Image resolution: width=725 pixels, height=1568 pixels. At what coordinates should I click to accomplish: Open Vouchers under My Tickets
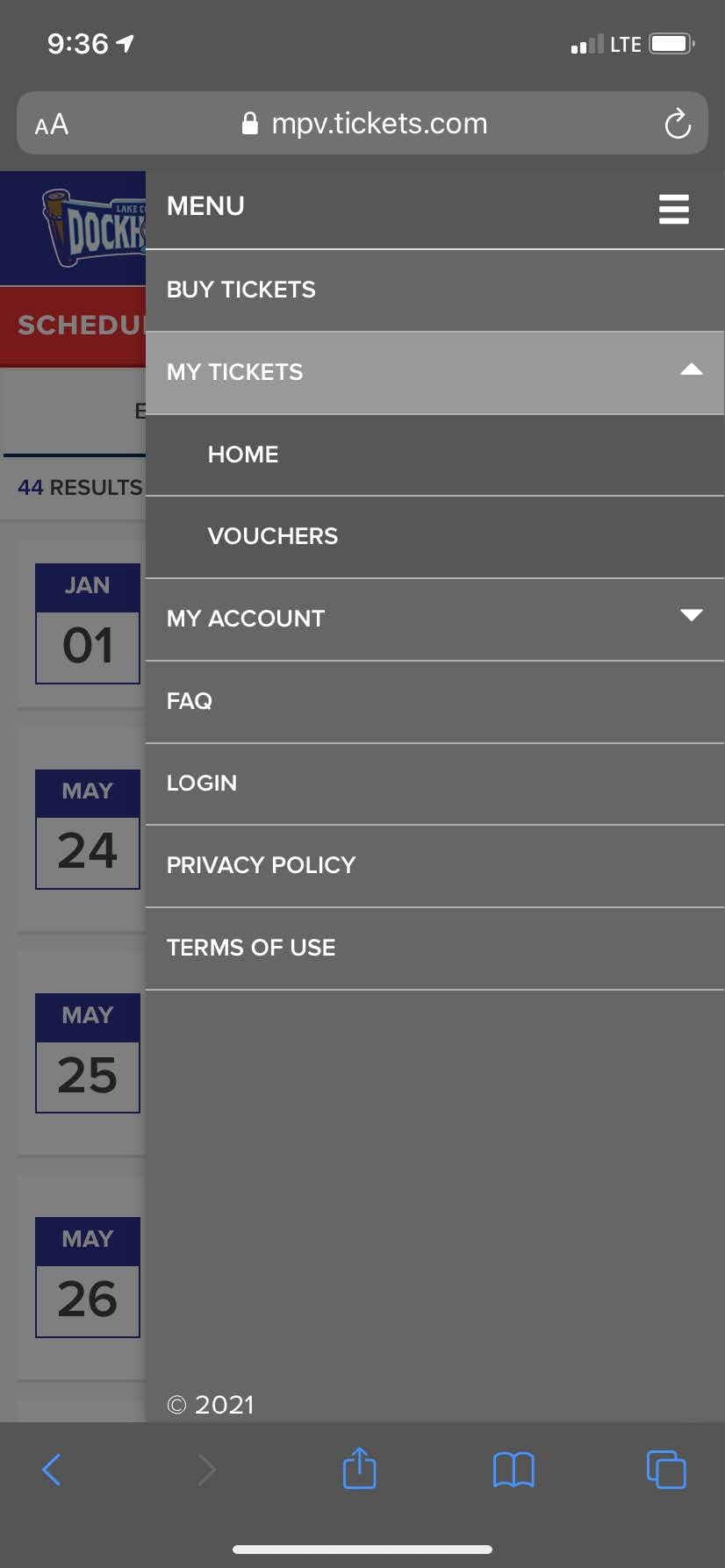coord(434,537)
